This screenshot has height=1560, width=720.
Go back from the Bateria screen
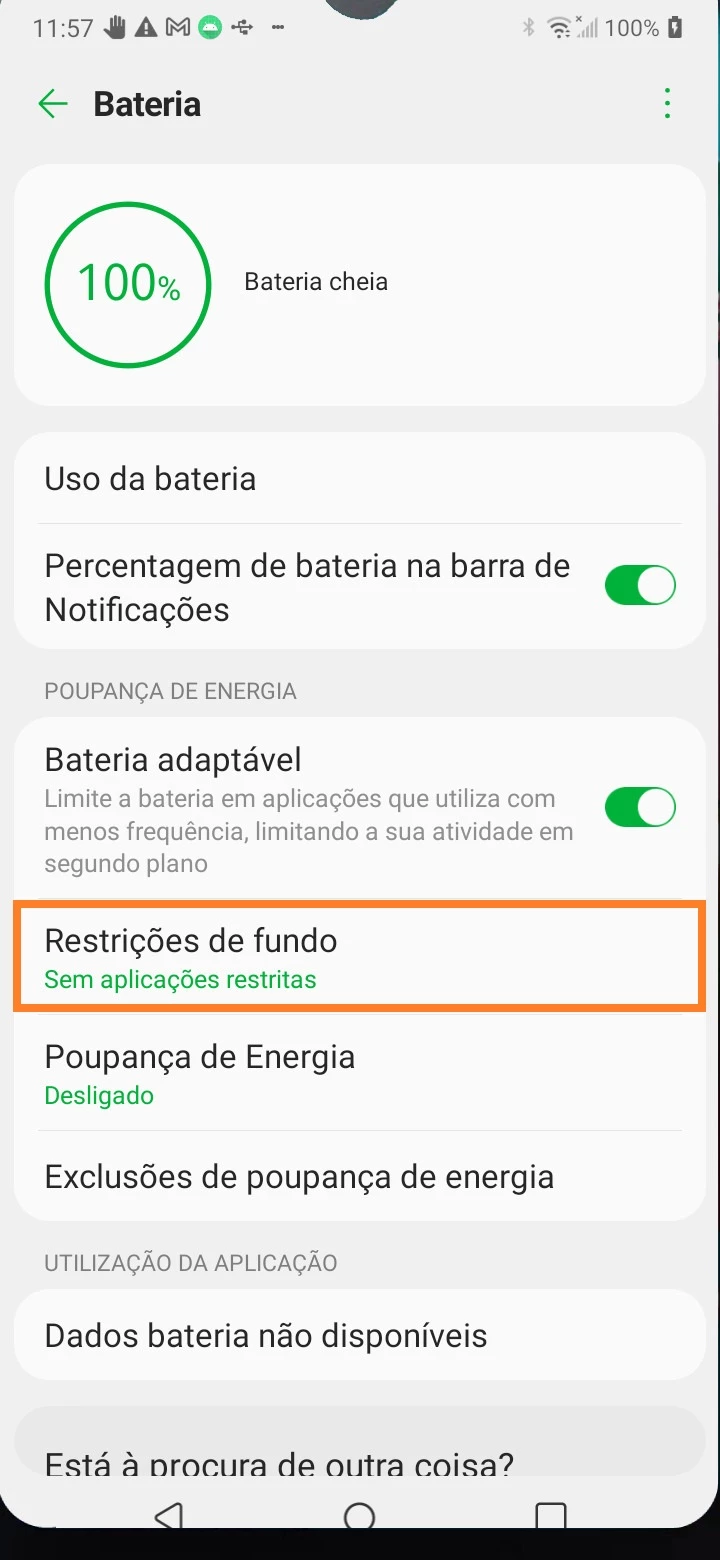point(52,104)
